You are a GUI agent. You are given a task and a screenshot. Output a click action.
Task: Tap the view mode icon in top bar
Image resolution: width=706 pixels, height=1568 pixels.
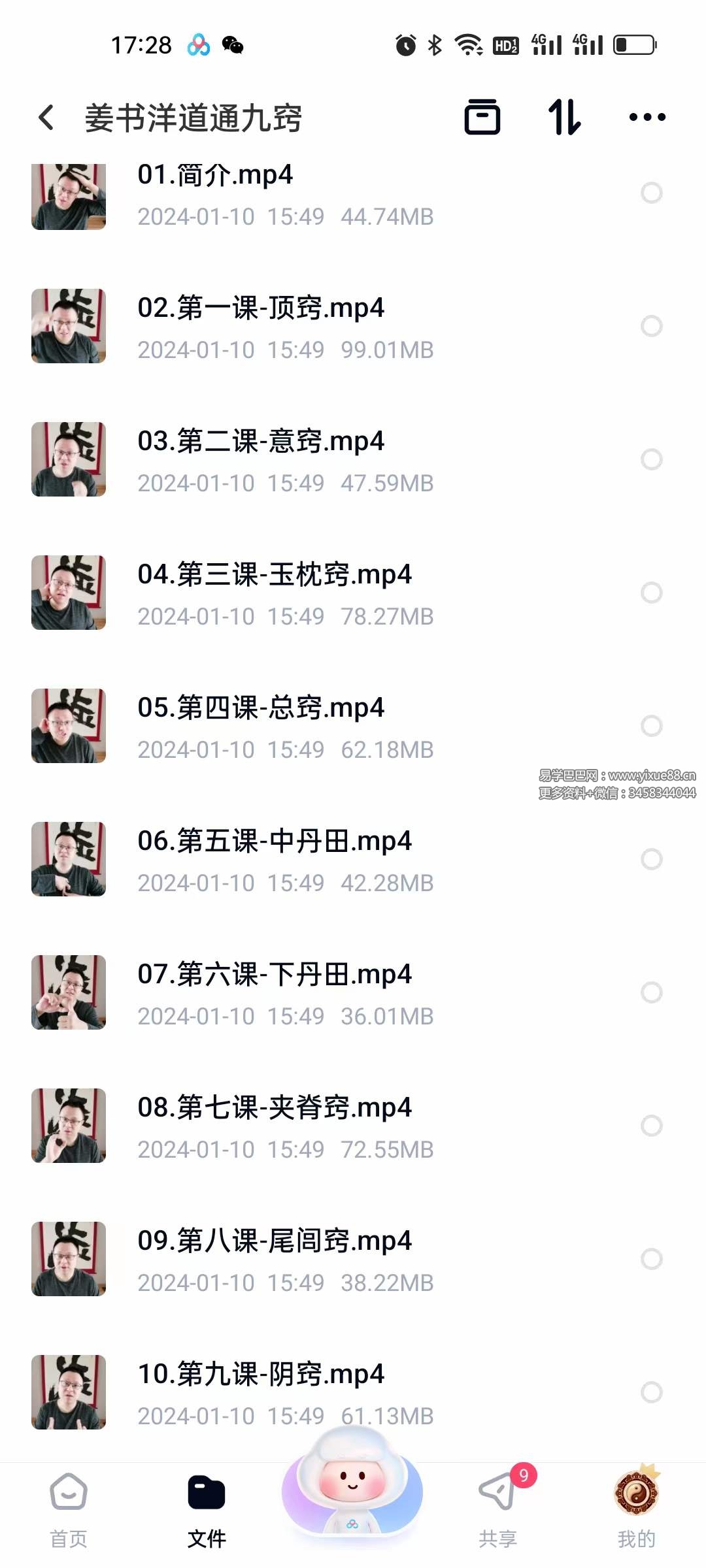[484, 118]
